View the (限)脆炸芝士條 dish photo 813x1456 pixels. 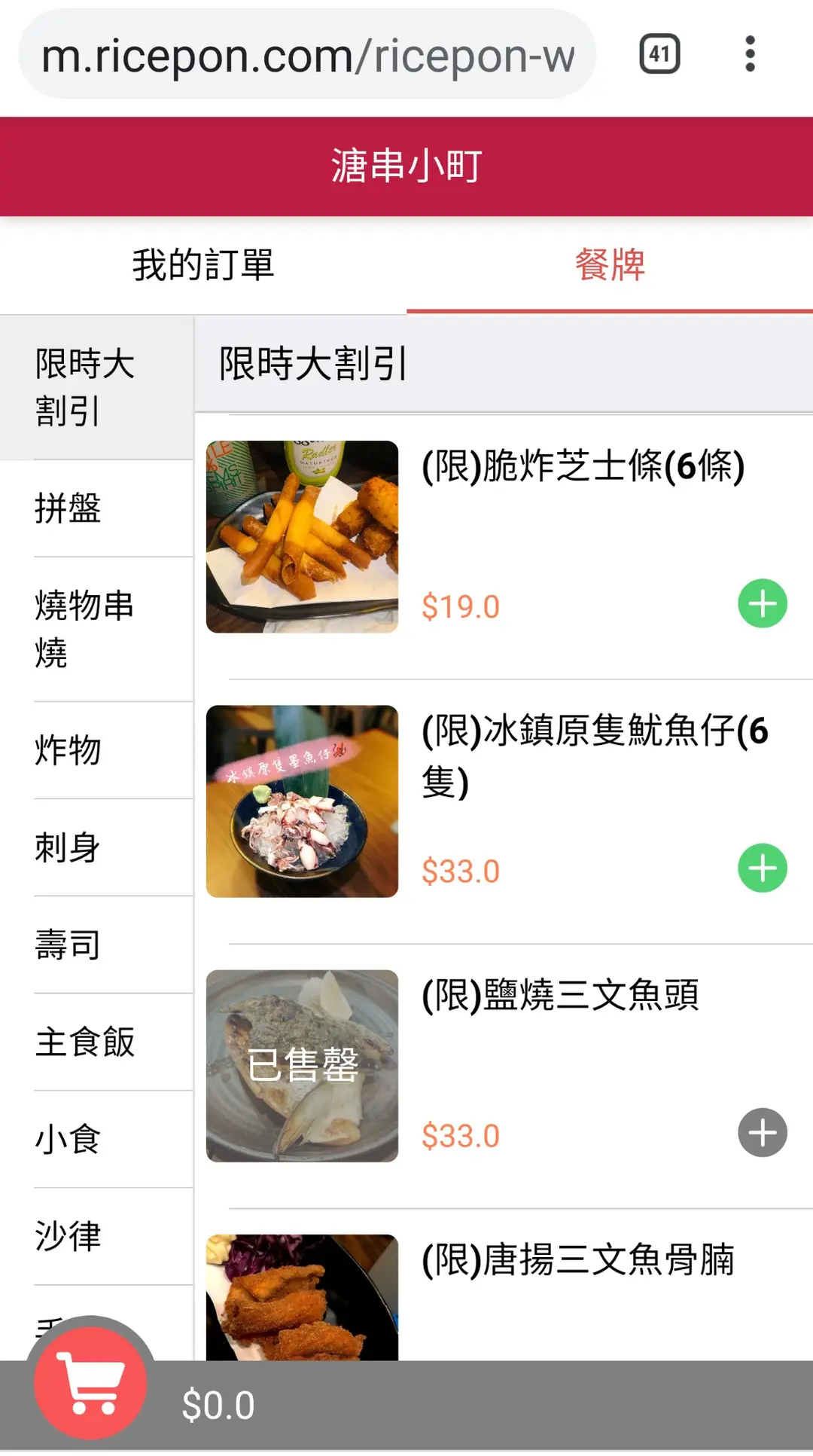(x=302, y=536)
